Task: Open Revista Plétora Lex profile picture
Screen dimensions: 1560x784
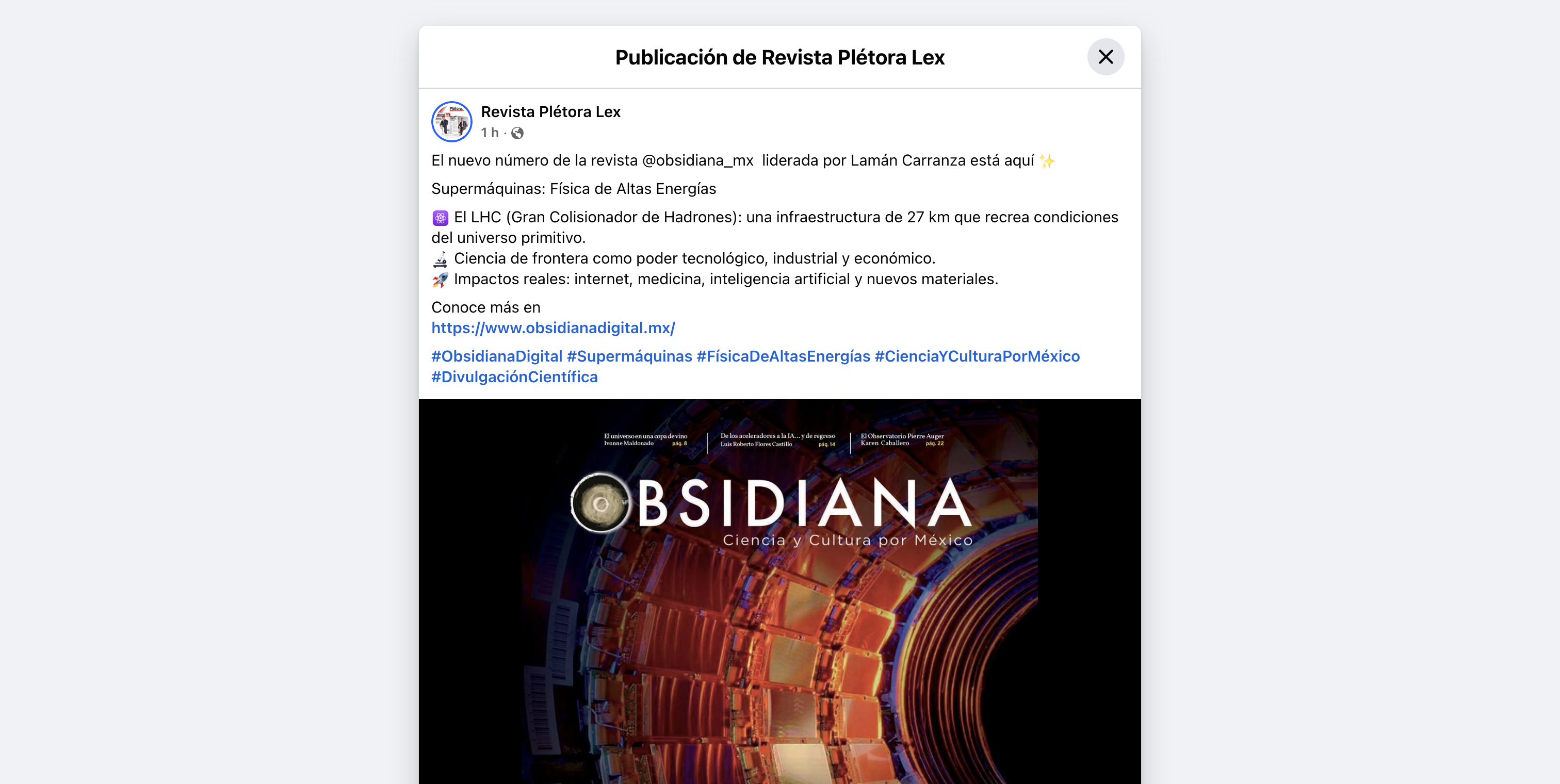Action: [451, 122]
